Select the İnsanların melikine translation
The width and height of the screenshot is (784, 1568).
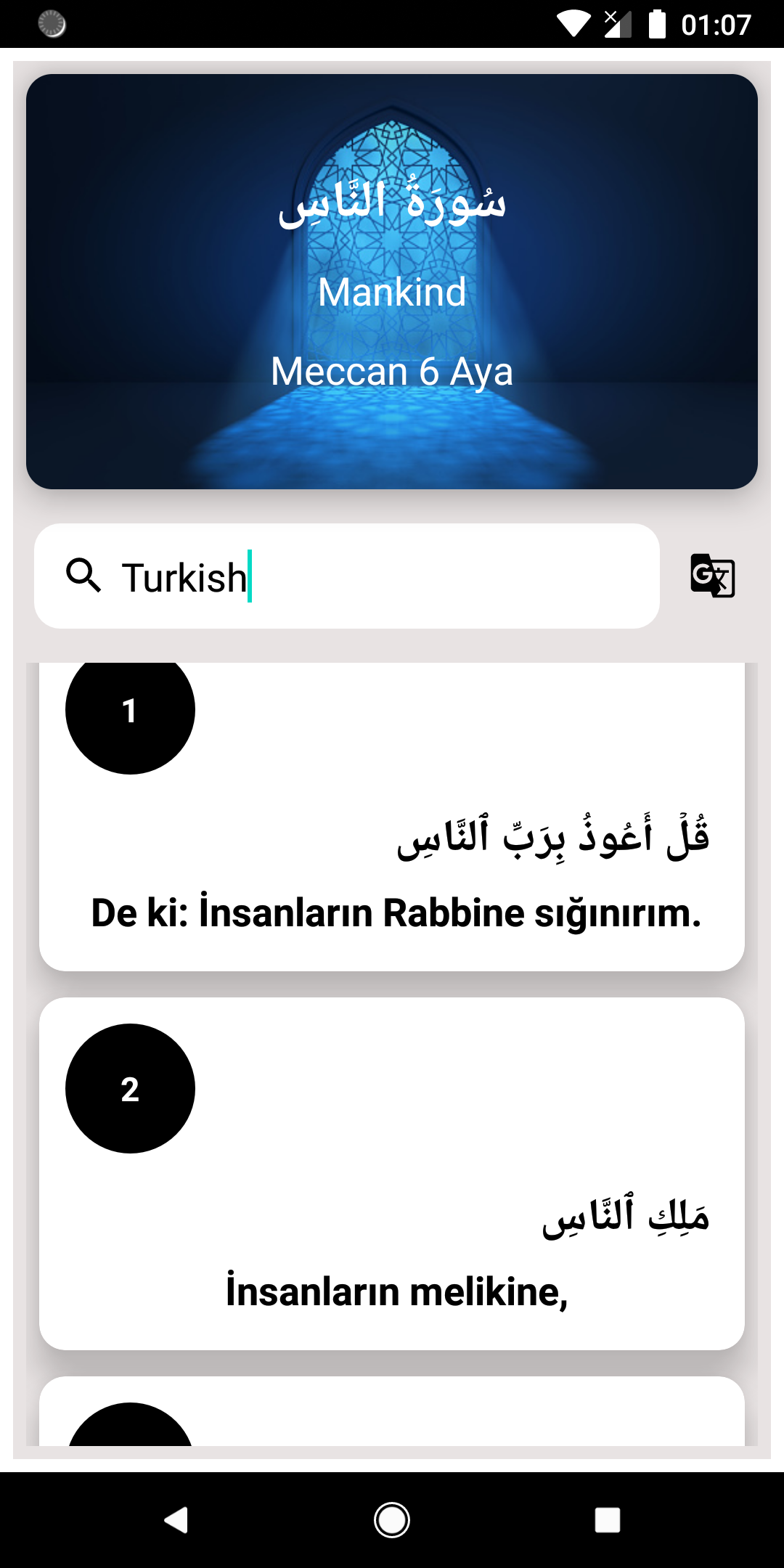(x=396, y=1291)
